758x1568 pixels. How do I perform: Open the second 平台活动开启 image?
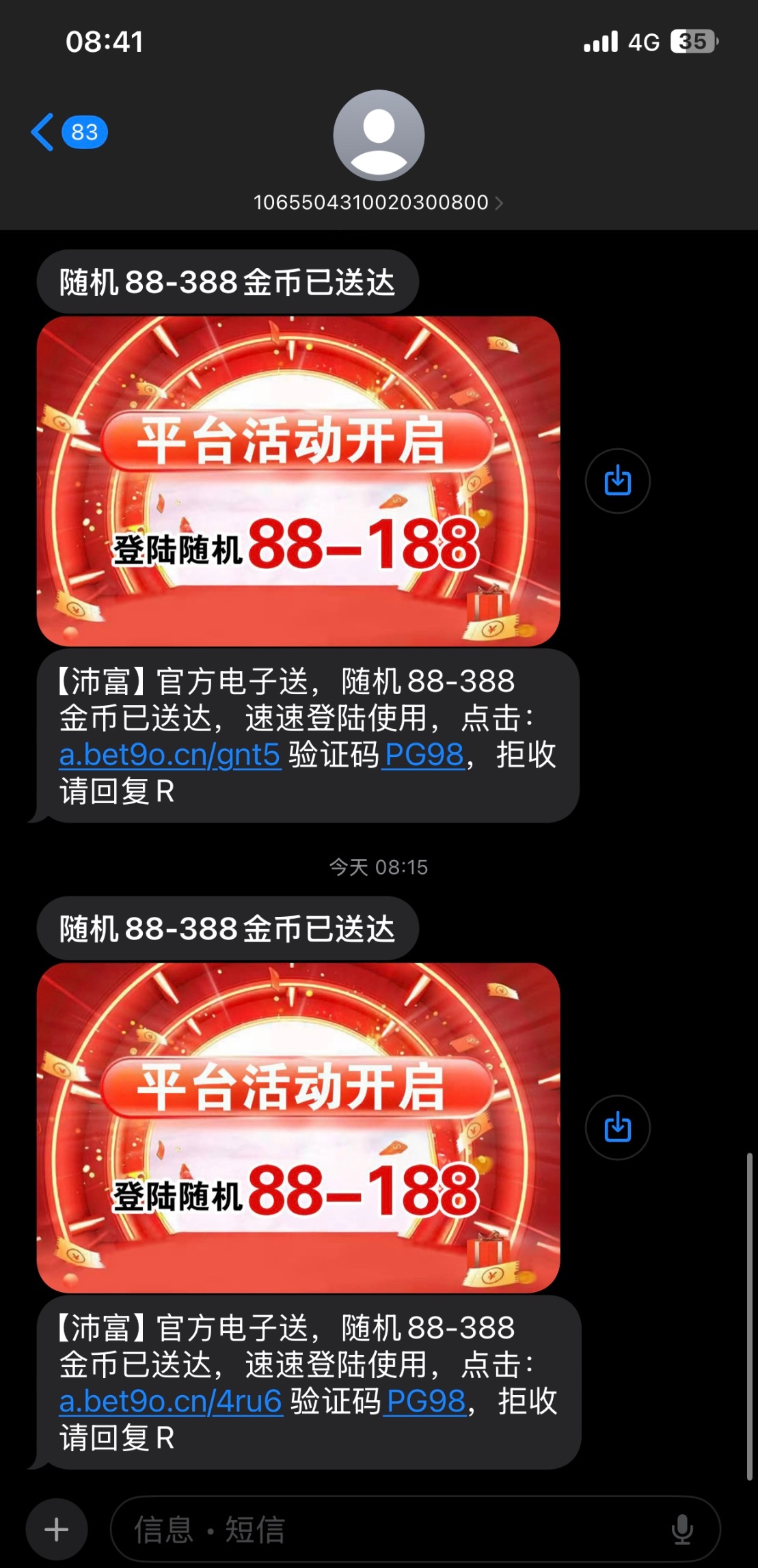click(x=298, y=1127)
